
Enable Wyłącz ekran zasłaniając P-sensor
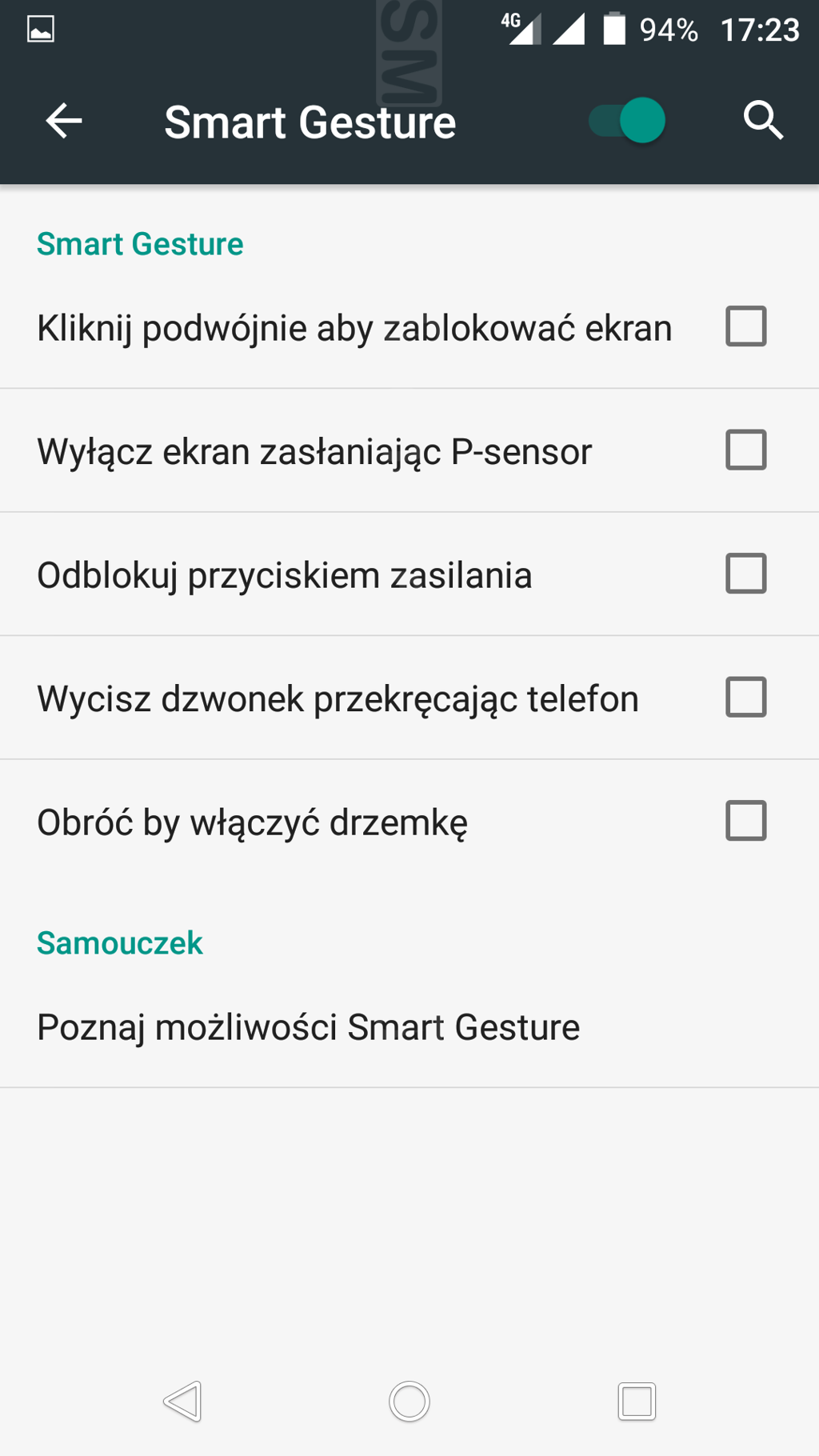pos(745,450)
